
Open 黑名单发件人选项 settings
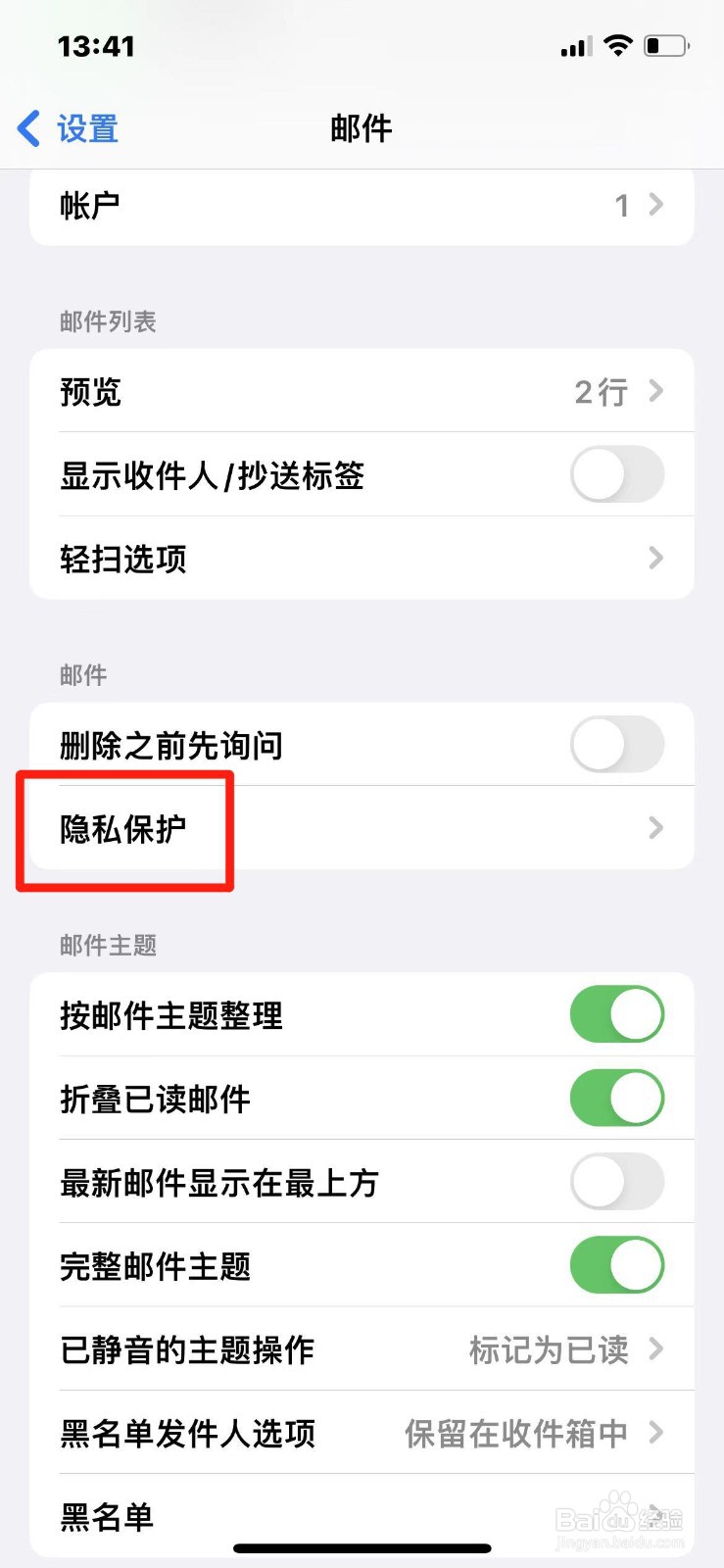[x=362, y=1434]
